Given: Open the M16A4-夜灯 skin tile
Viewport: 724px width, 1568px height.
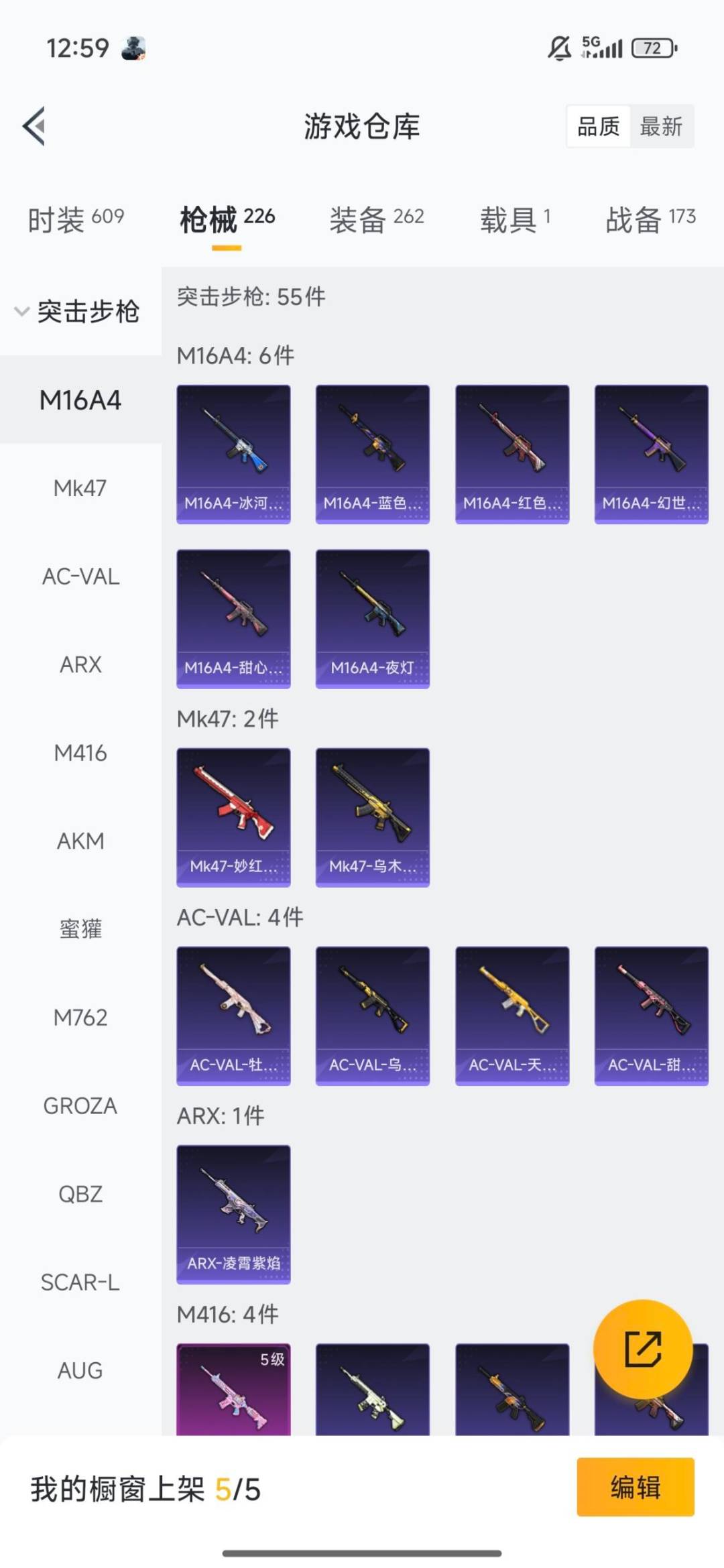Looking at the screenshot, I should tap(372, 618).
